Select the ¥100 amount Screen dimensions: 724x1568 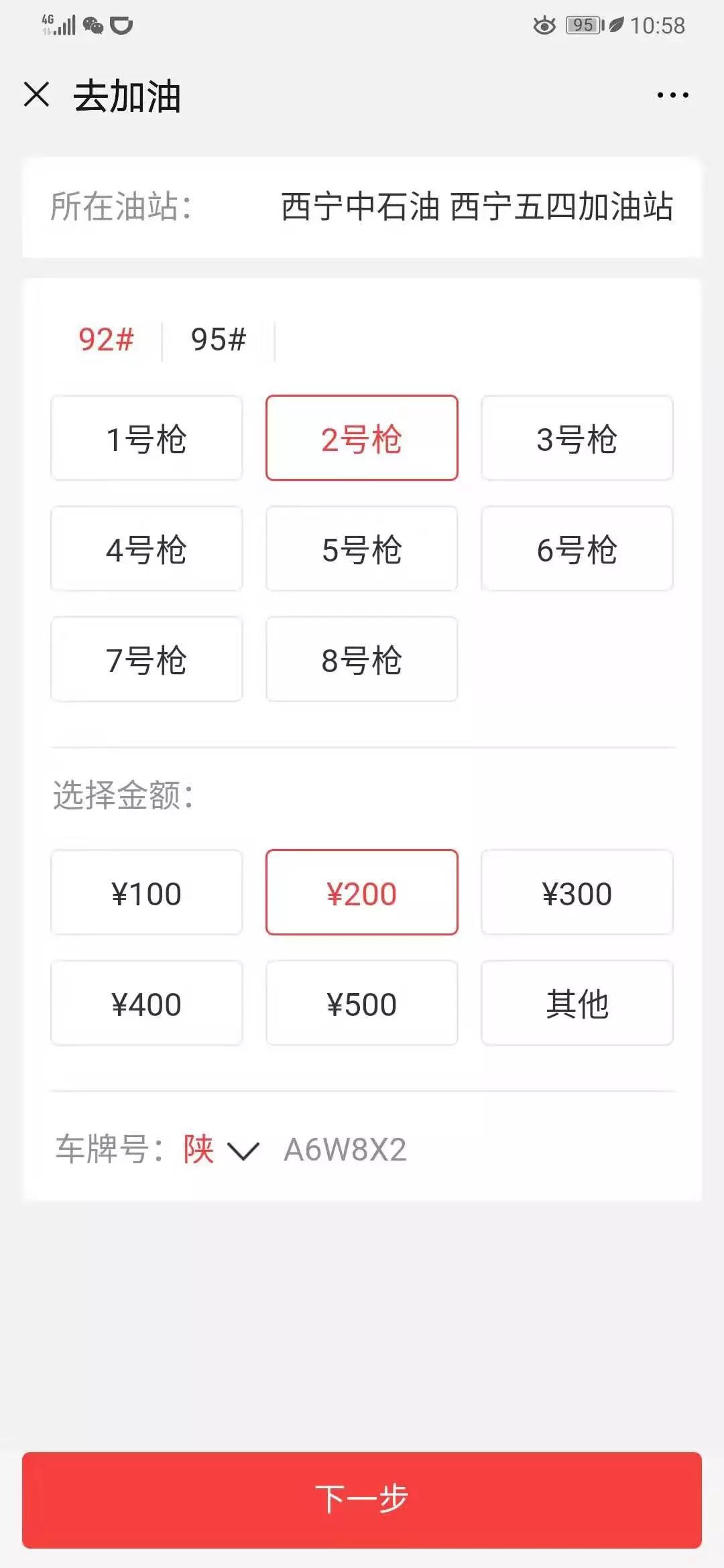147,893
